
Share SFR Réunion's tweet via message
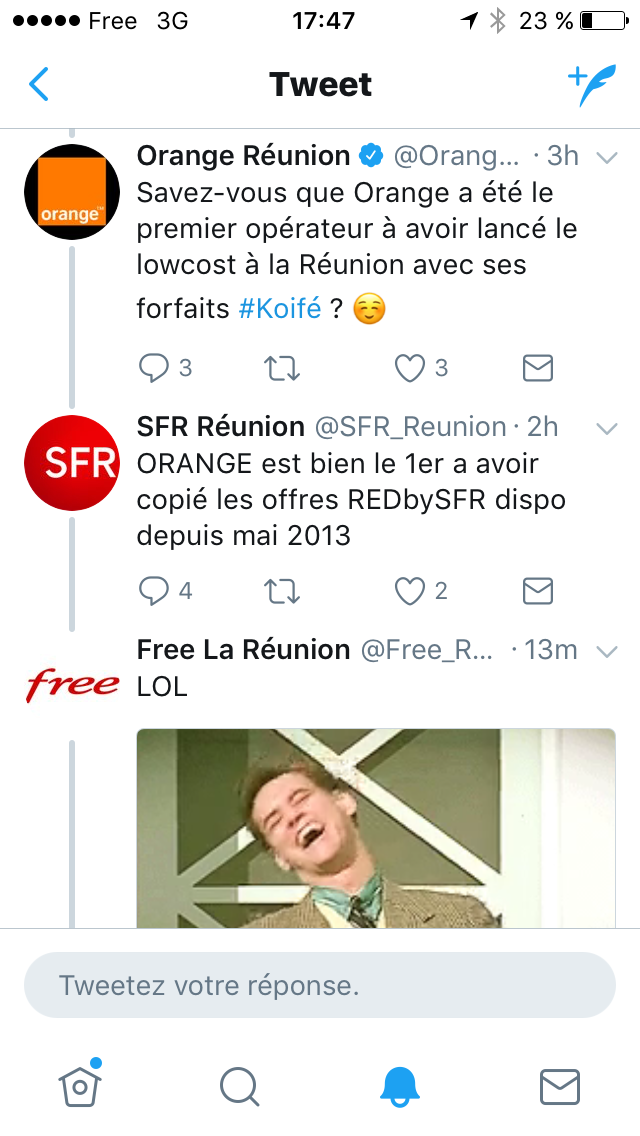[538, 591]
